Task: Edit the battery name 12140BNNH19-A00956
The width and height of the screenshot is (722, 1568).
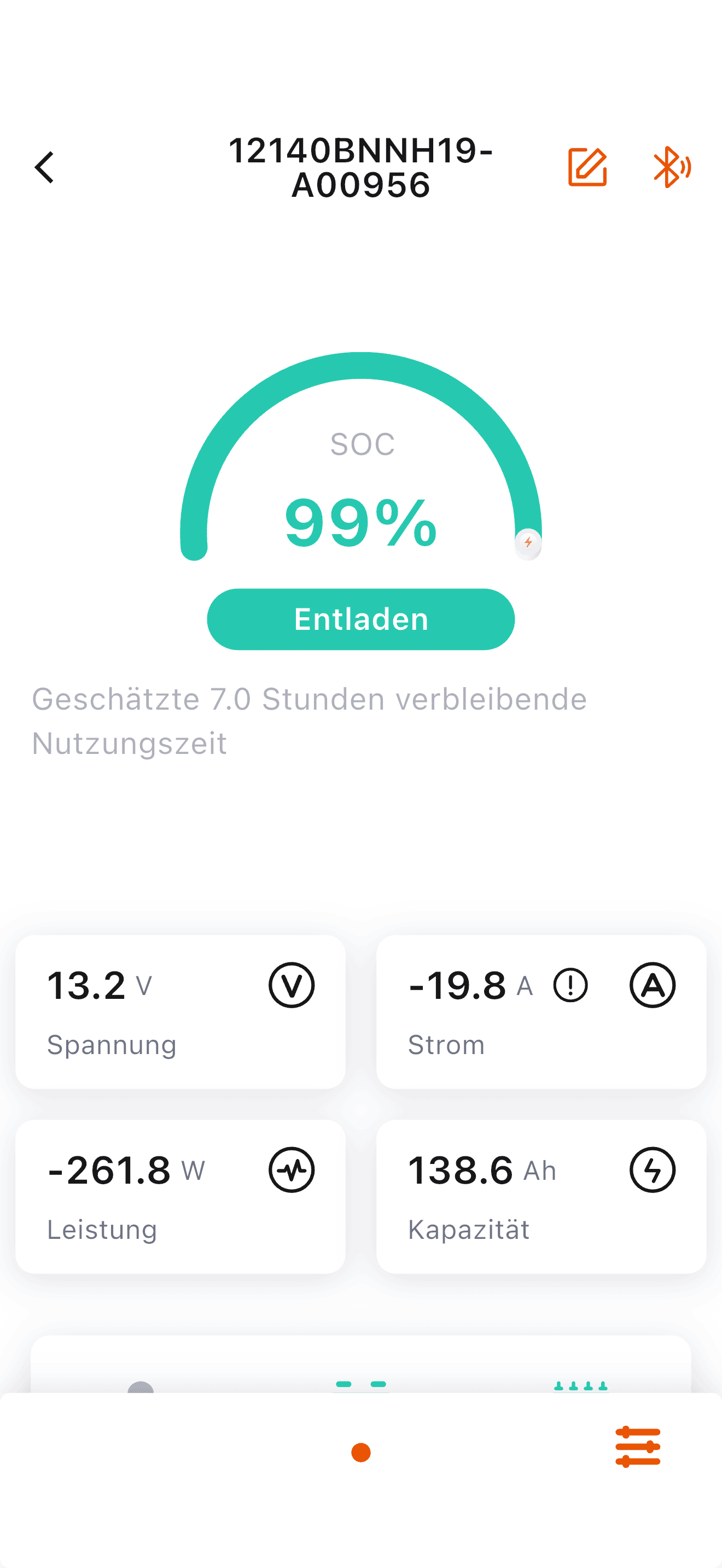Action: click(x=587, y=167)
